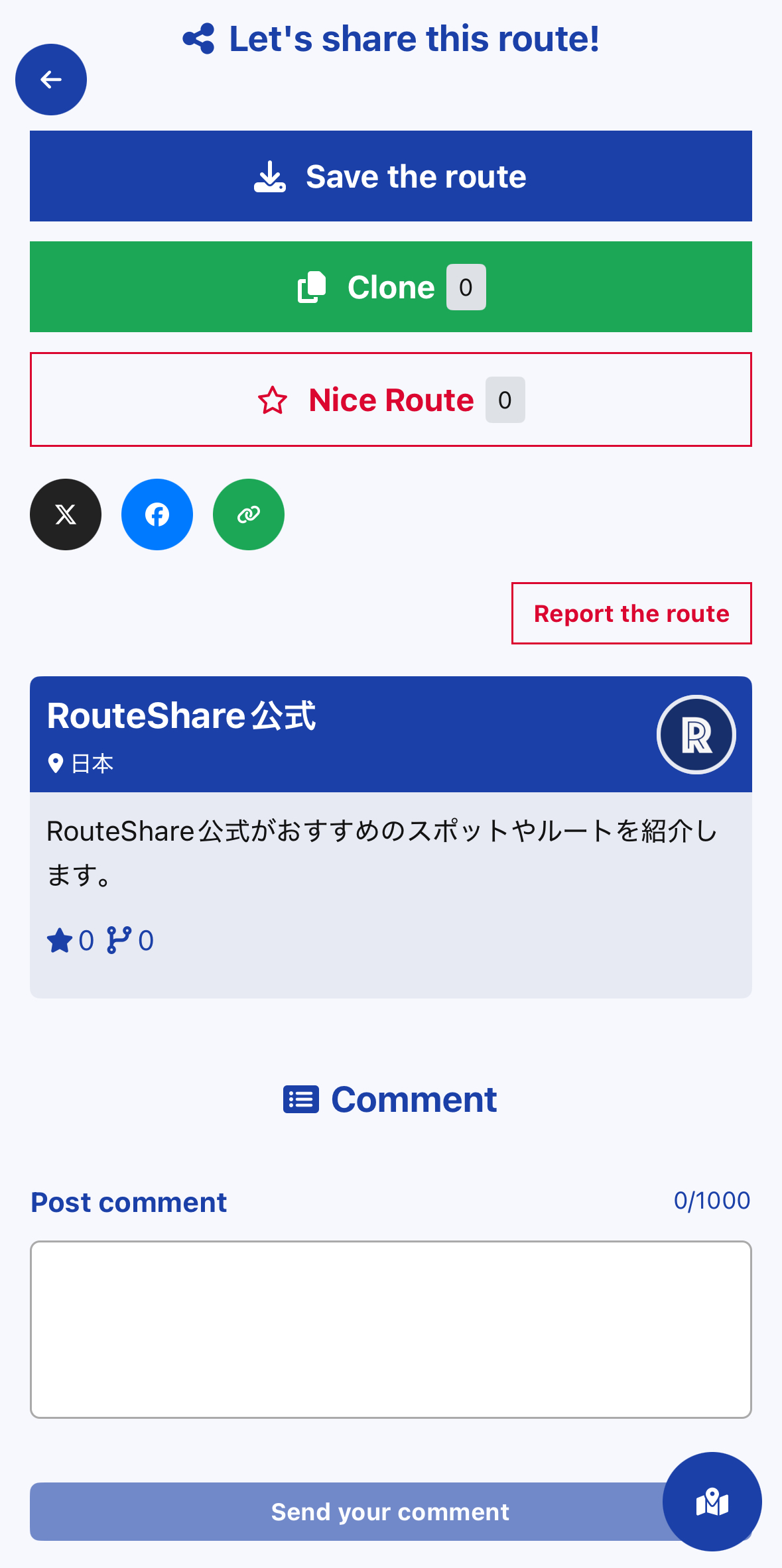Clone this route
Image resolution: width=782 pixels, height=1568 pixels.
tap(391, 287)
